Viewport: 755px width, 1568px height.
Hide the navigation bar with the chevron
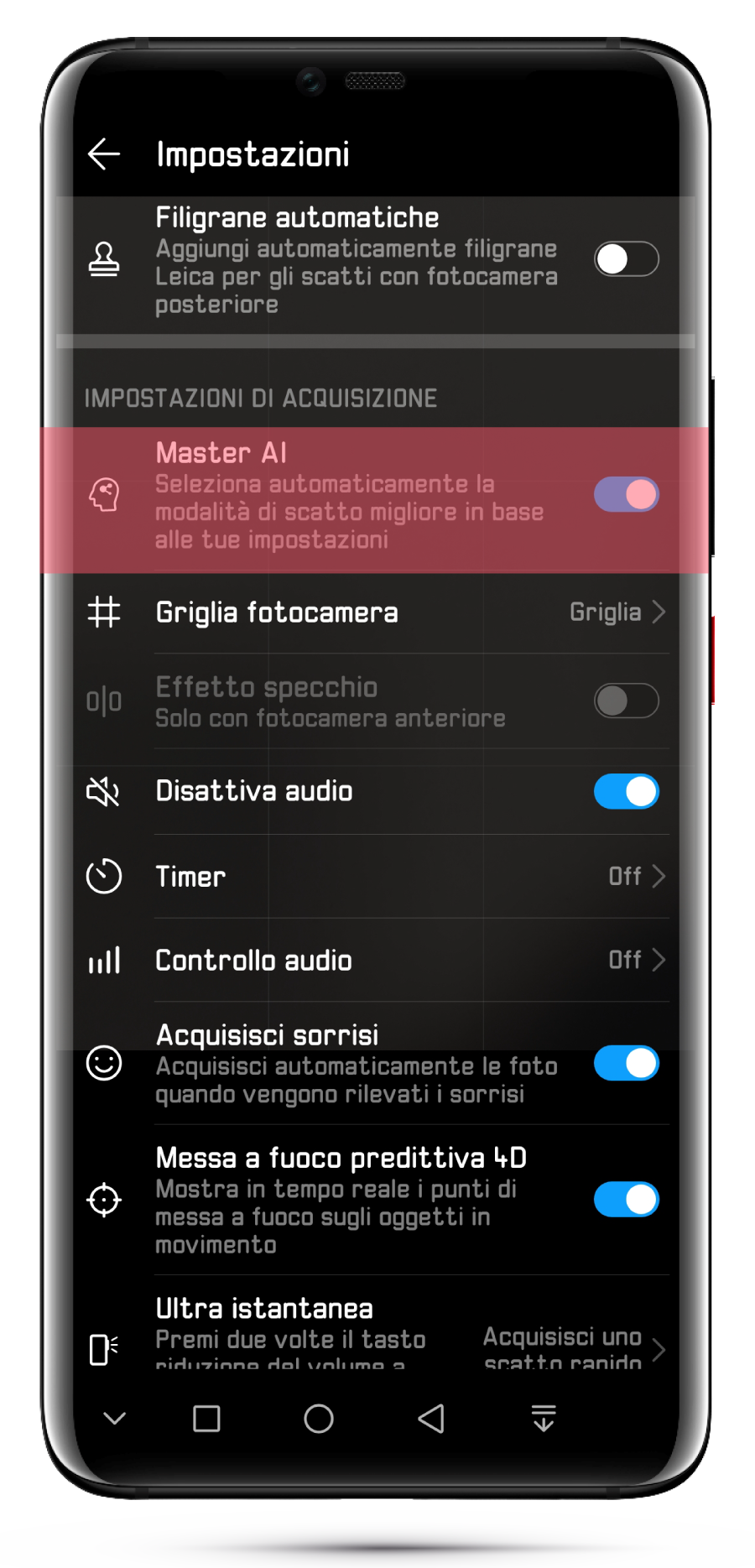click(x=115, y=1419)
